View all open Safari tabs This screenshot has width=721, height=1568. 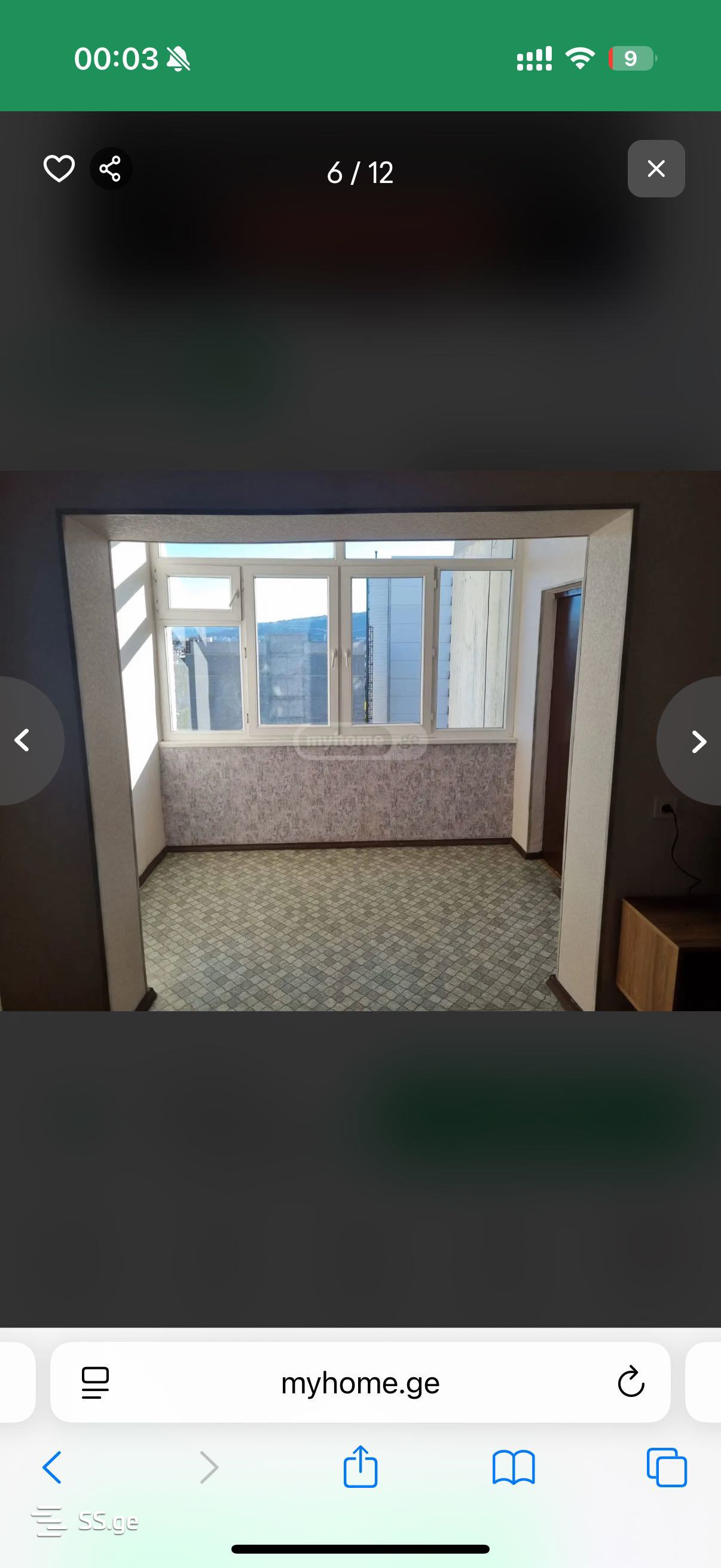tap(666, 1467)
